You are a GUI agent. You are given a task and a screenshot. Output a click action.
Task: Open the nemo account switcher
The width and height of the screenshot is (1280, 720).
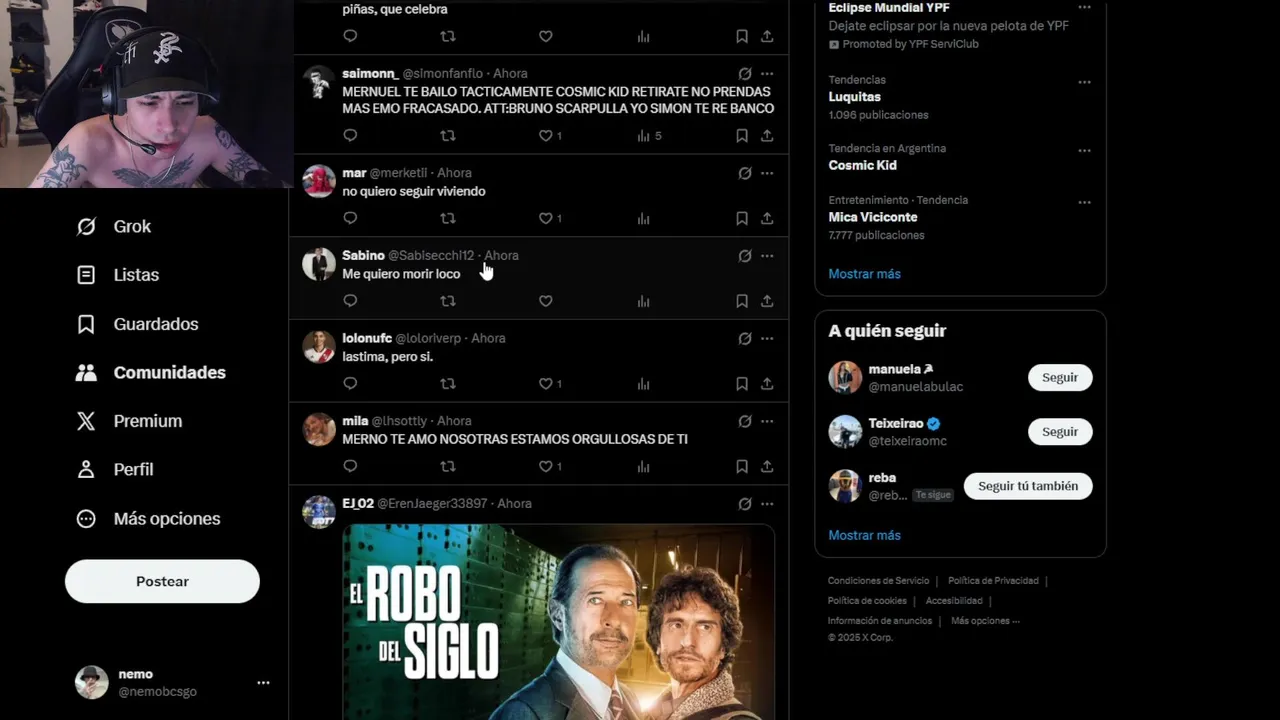172,682
